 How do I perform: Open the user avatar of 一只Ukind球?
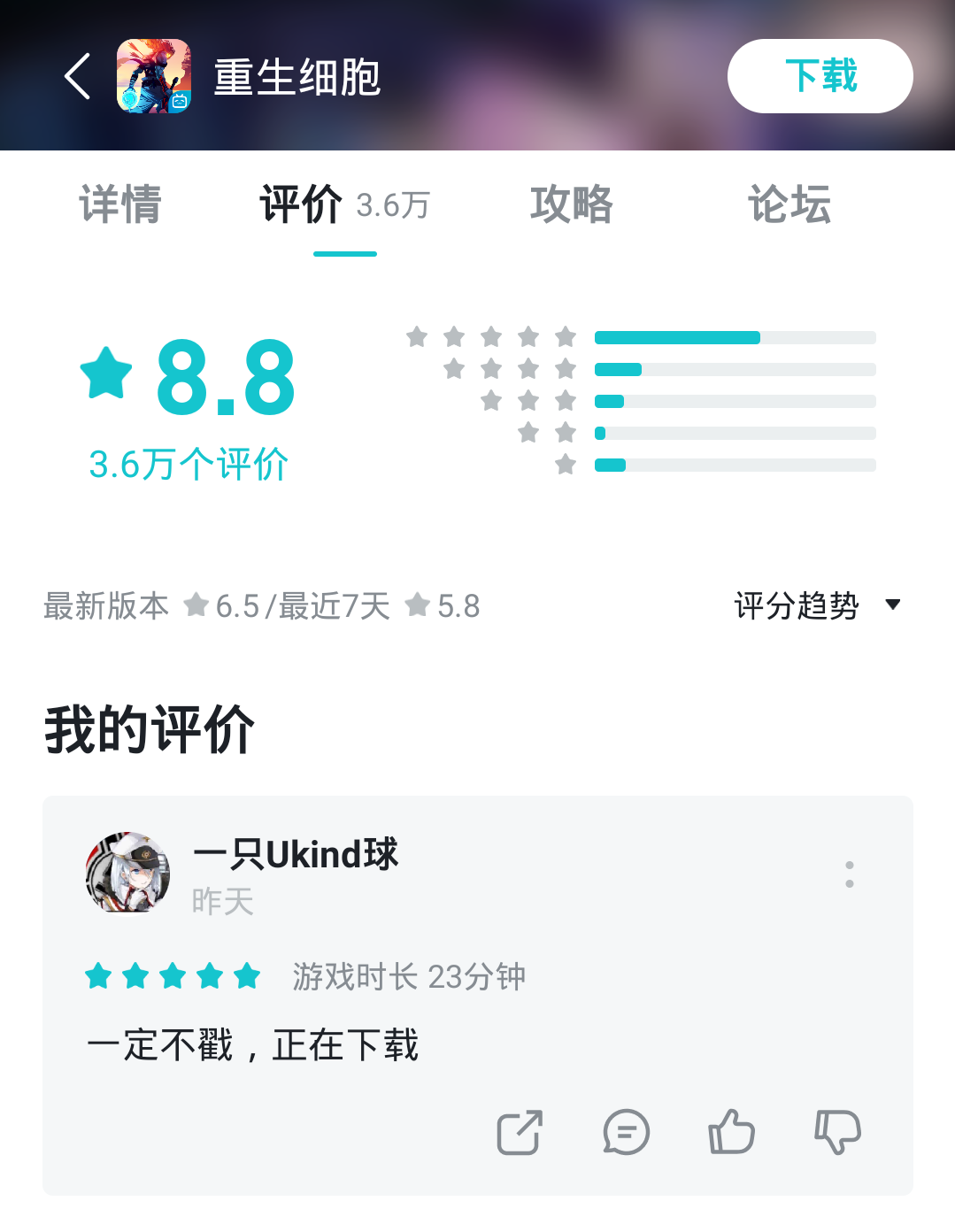127,874
